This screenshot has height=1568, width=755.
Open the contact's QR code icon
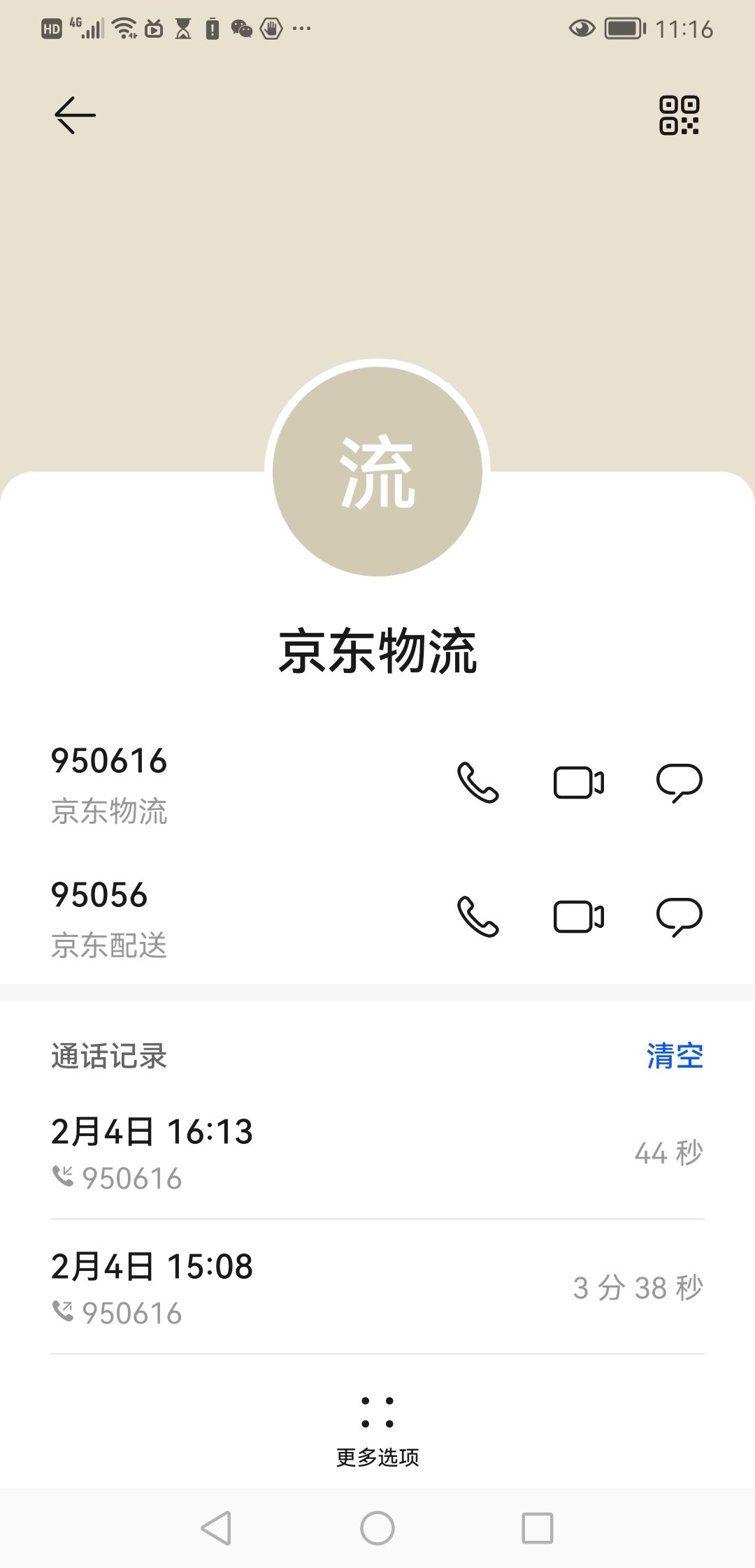[x=679, y=115]
